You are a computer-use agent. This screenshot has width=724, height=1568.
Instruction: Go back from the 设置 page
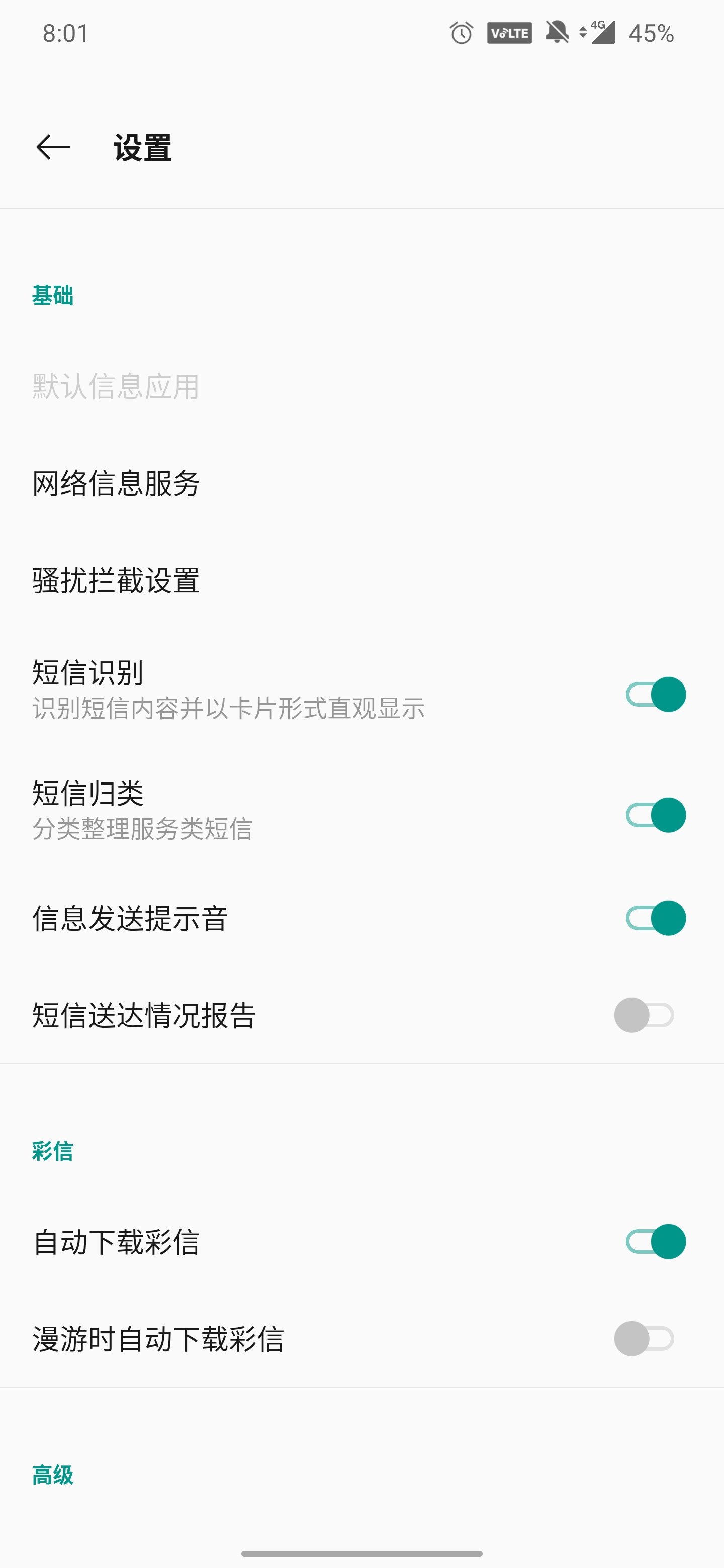[54, 147]
